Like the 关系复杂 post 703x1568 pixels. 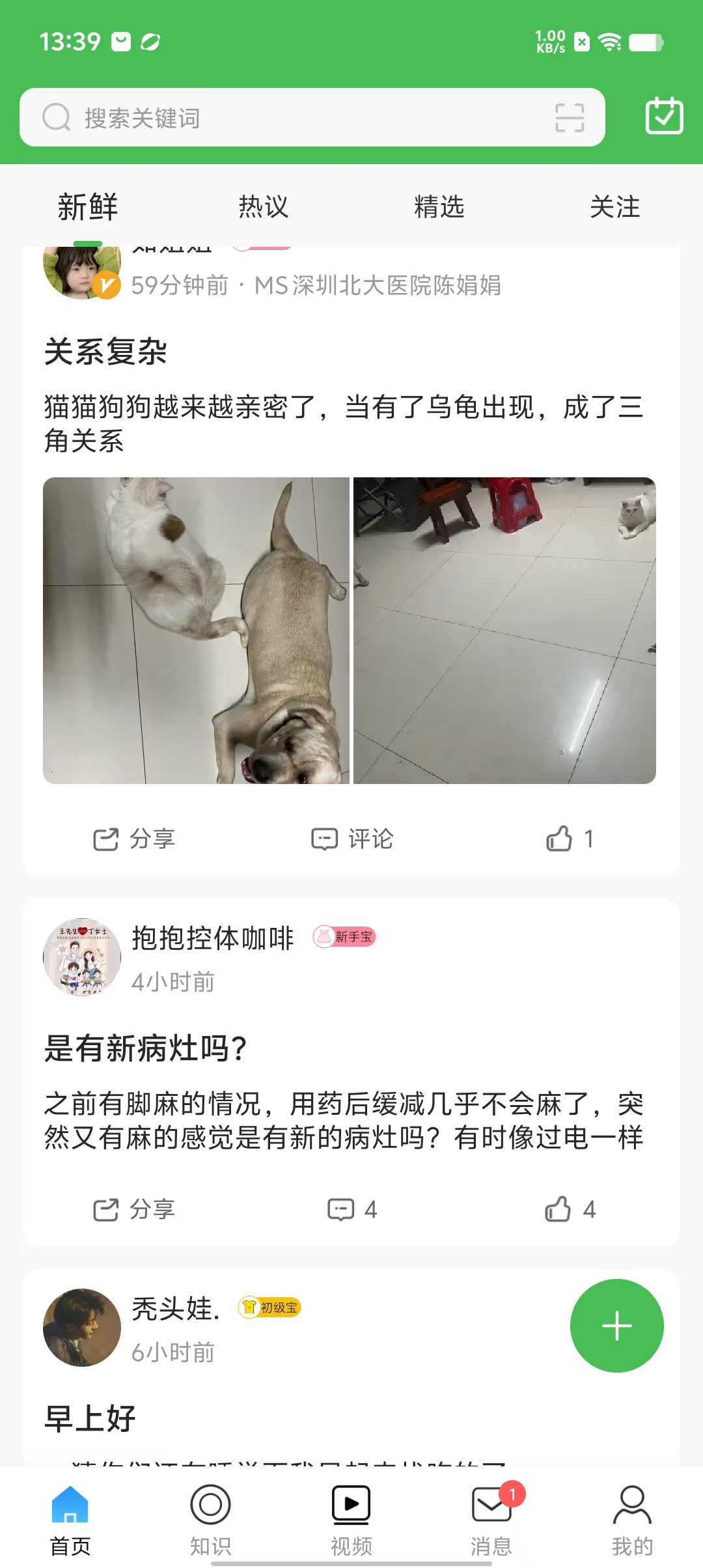[x=570, y=839]
